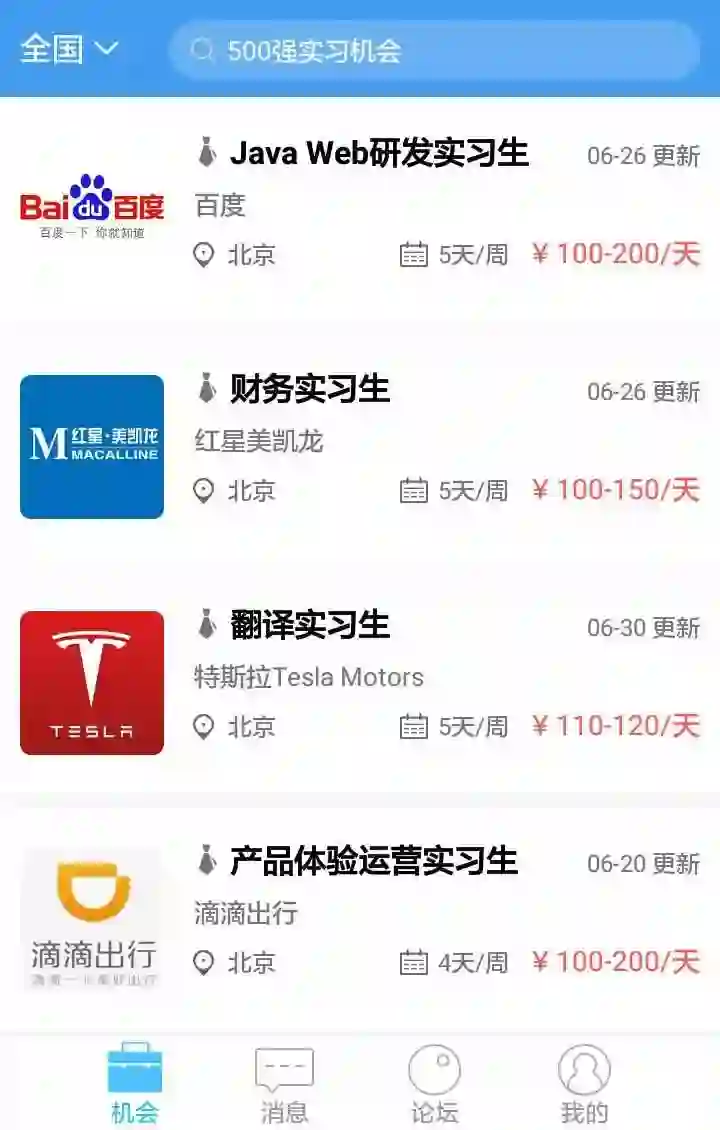
Task: Expand the 全国 location dropdown
Action: click(70, 49)
